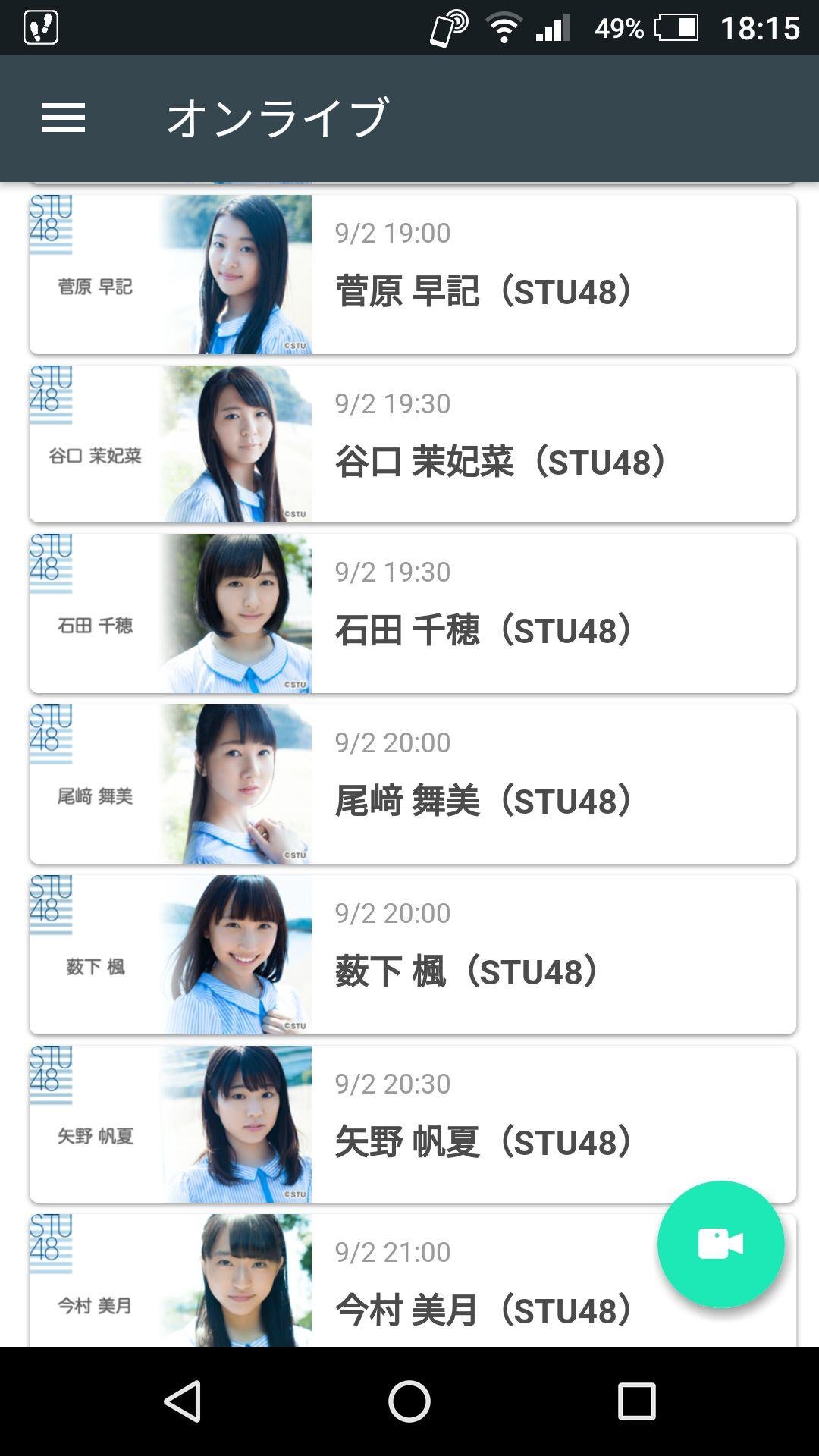Open the 薮下 楓 (STU48) card
The width and height of the screenshot is (819, 1456).
click(413, 955)
